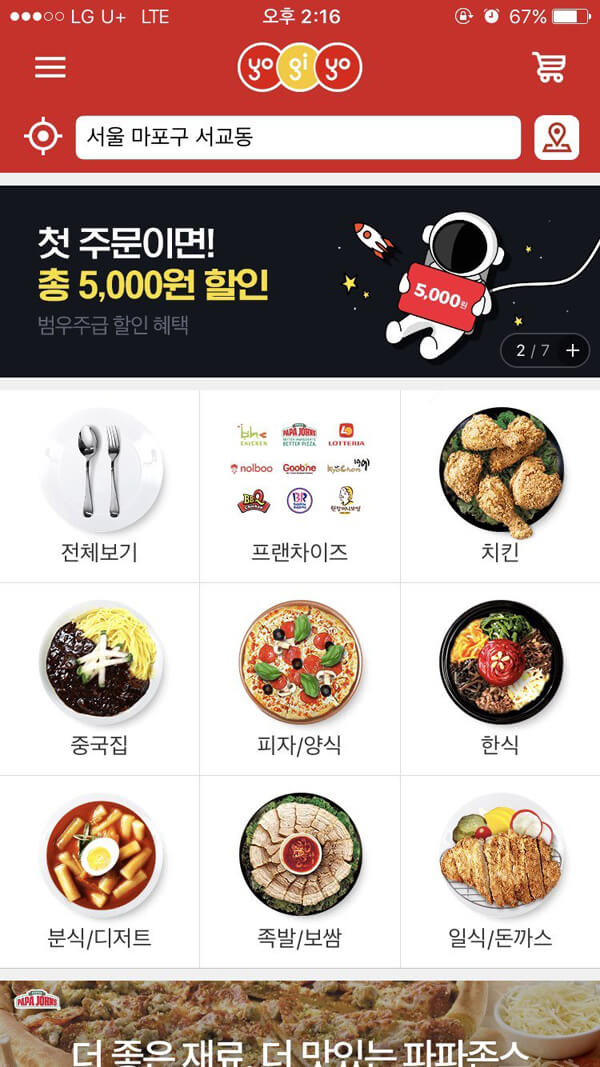This screenshot has height=1067, width=600.
Task: Open the 분식/디저트 category
Action: (x=100, y=870)
